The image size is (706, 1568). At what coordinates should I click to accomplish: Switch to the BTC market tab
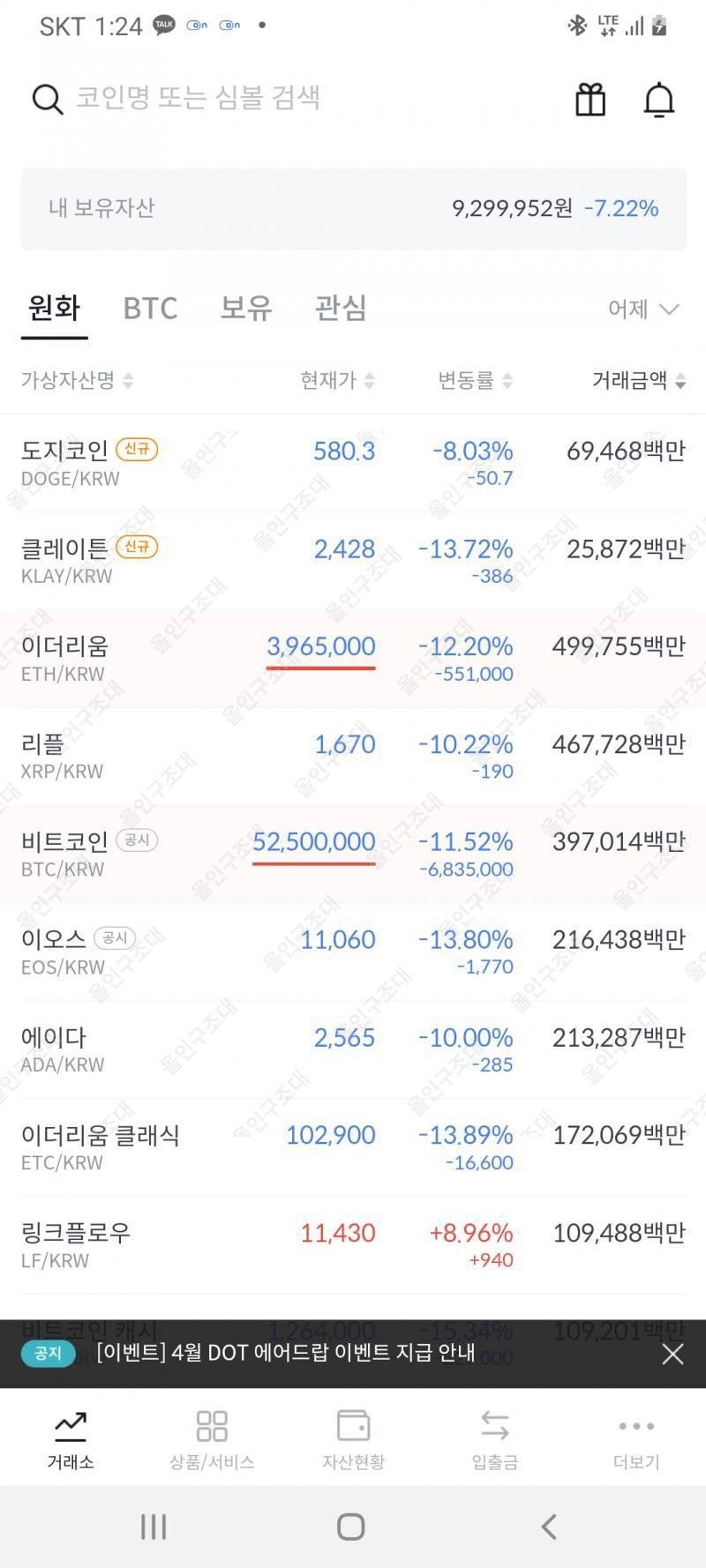click(x=150, y=308)
